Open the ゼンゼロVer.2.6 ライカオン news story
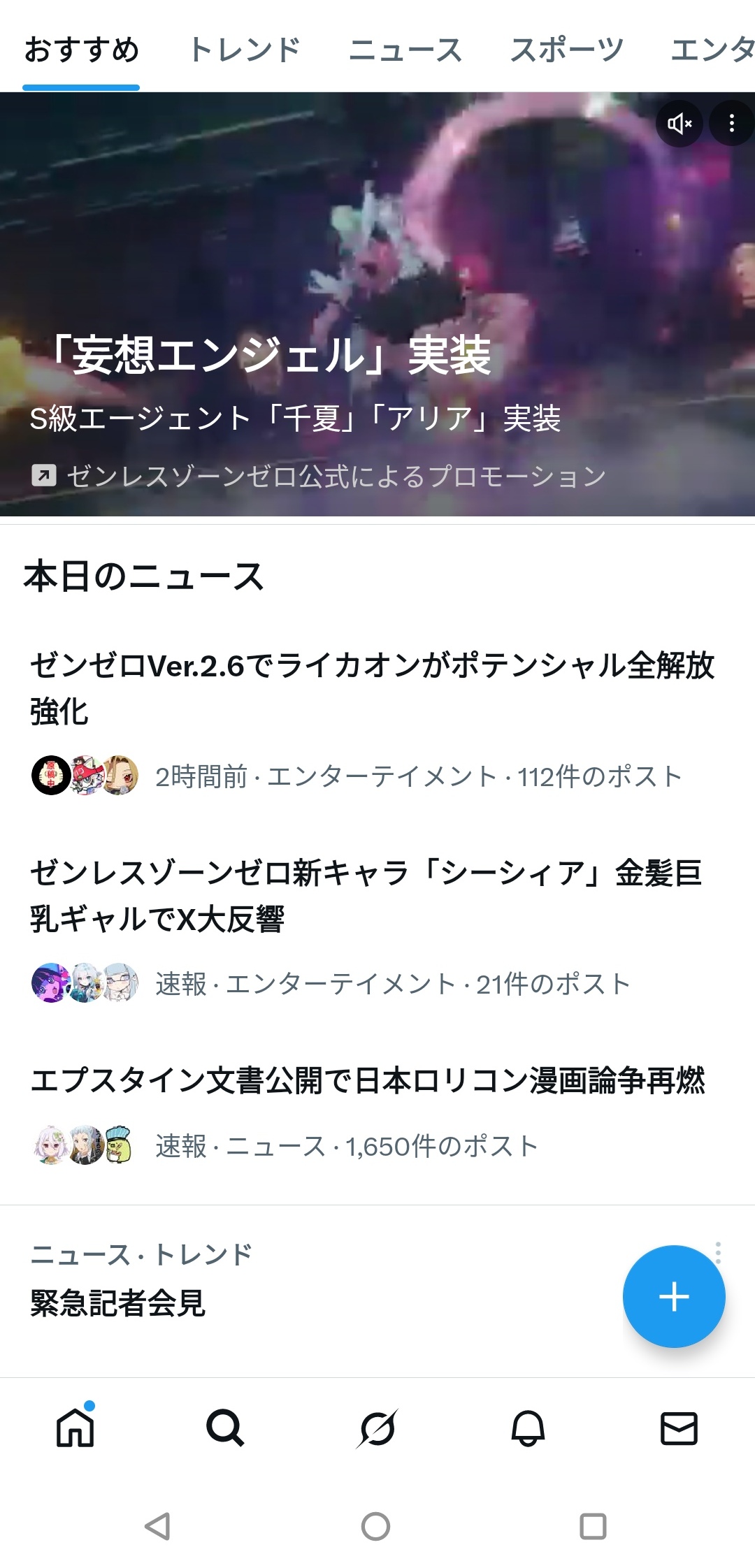Screen dimensions: 755x1568 [x=372, y=688]
